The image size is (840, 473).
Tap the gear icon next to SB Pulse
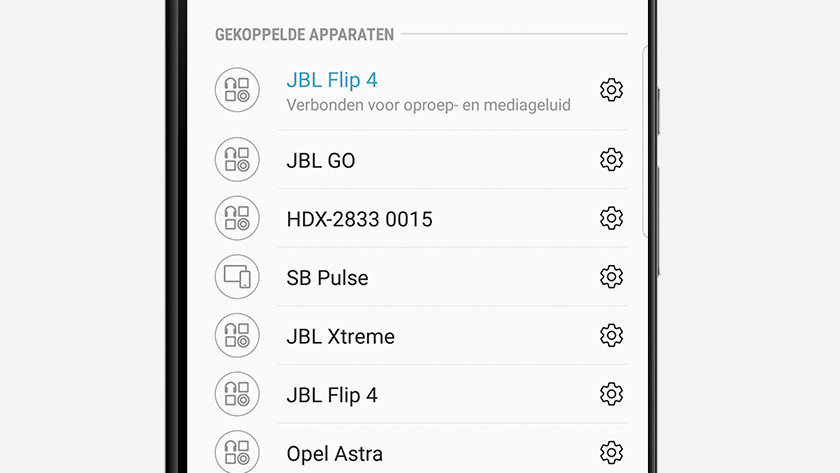point(611,278)
